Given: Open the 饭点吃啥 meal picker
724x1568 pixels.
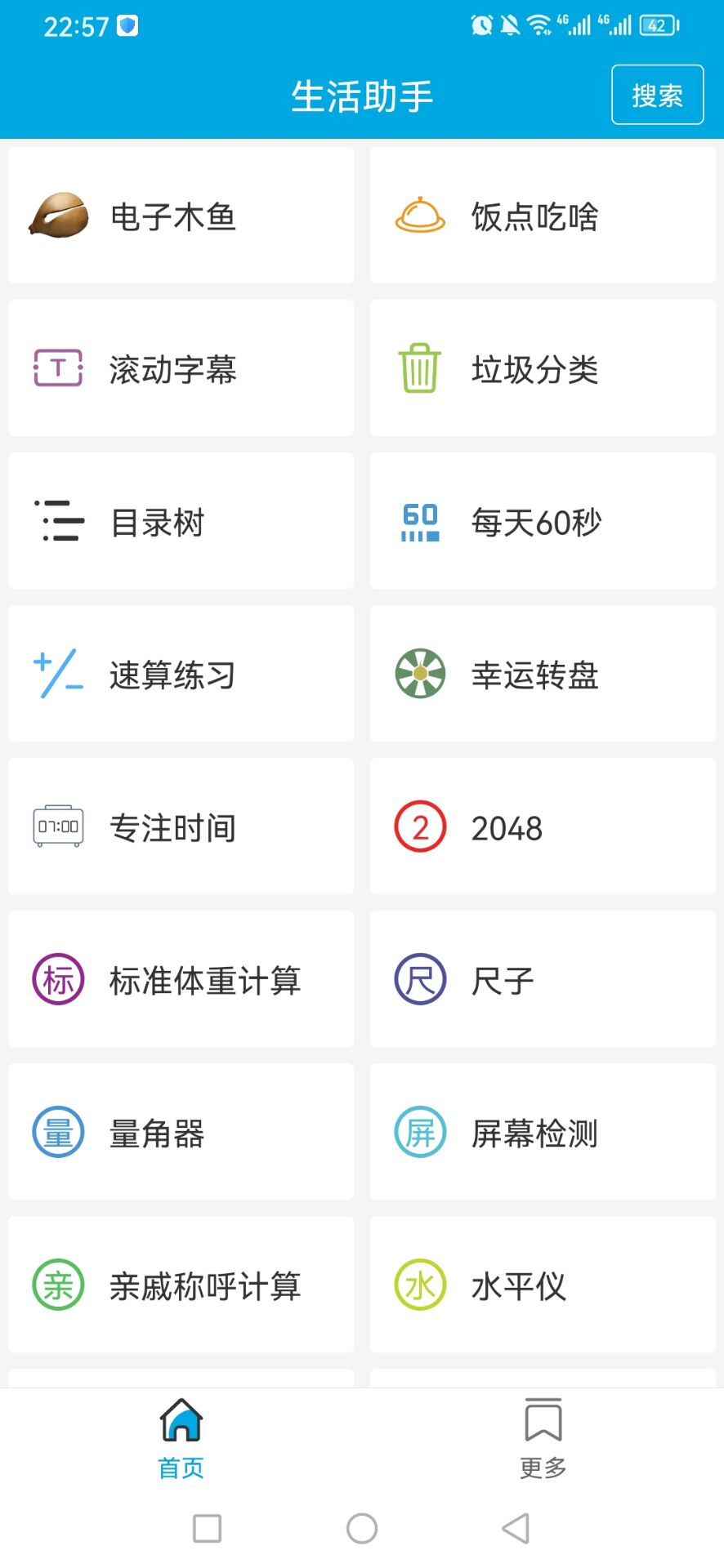Looking at the screenshot, I should point(542,215).
